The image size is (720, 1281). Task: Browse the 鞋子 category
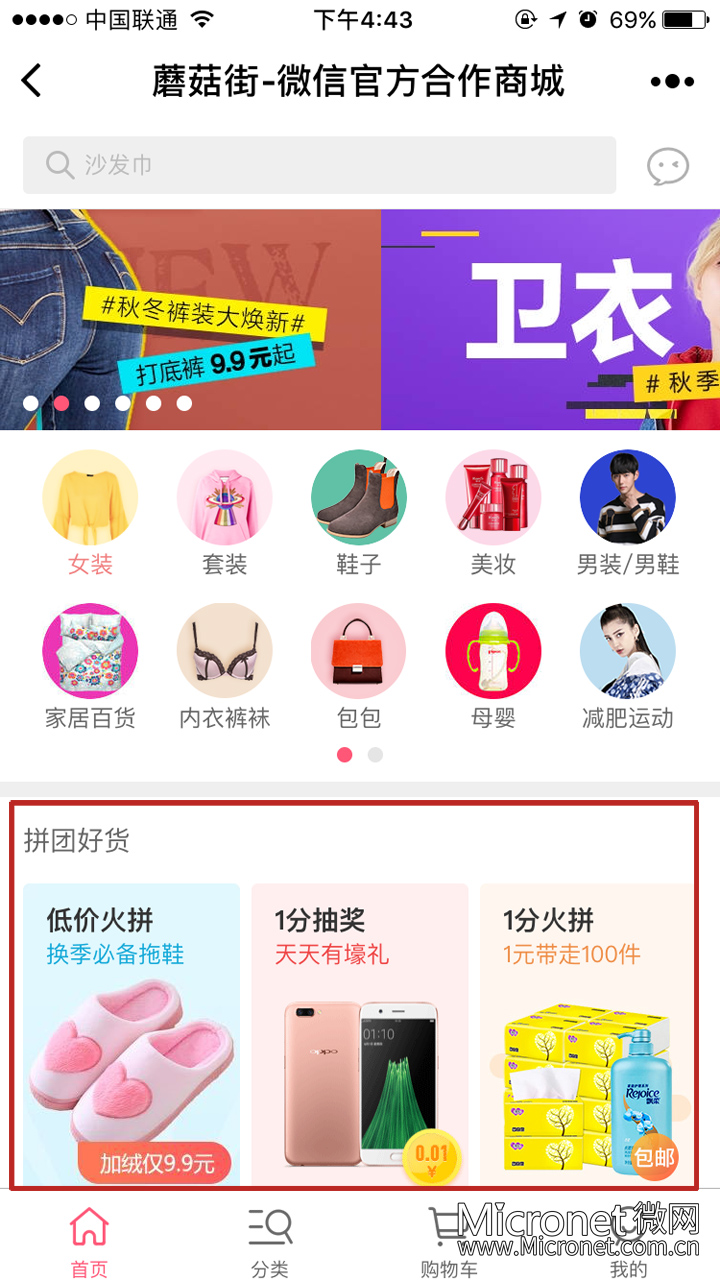(x=359, y=513)
